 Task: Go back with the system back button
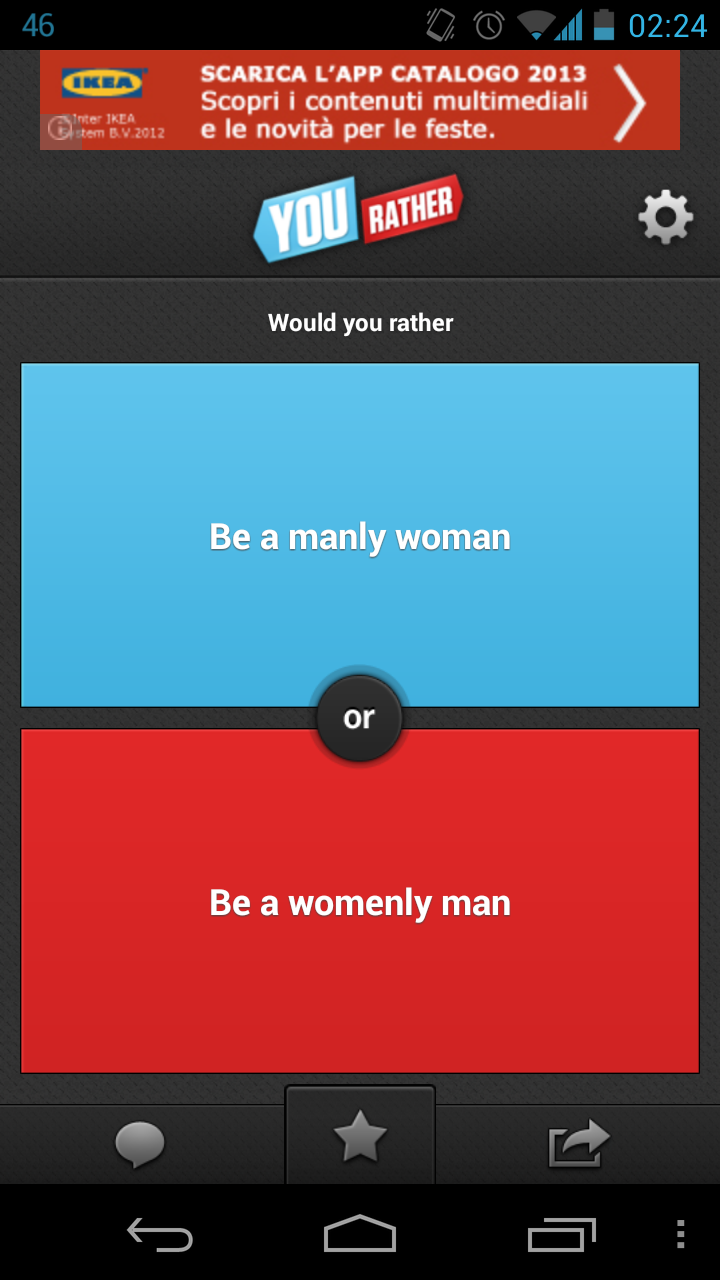[x=160, y=1234]
